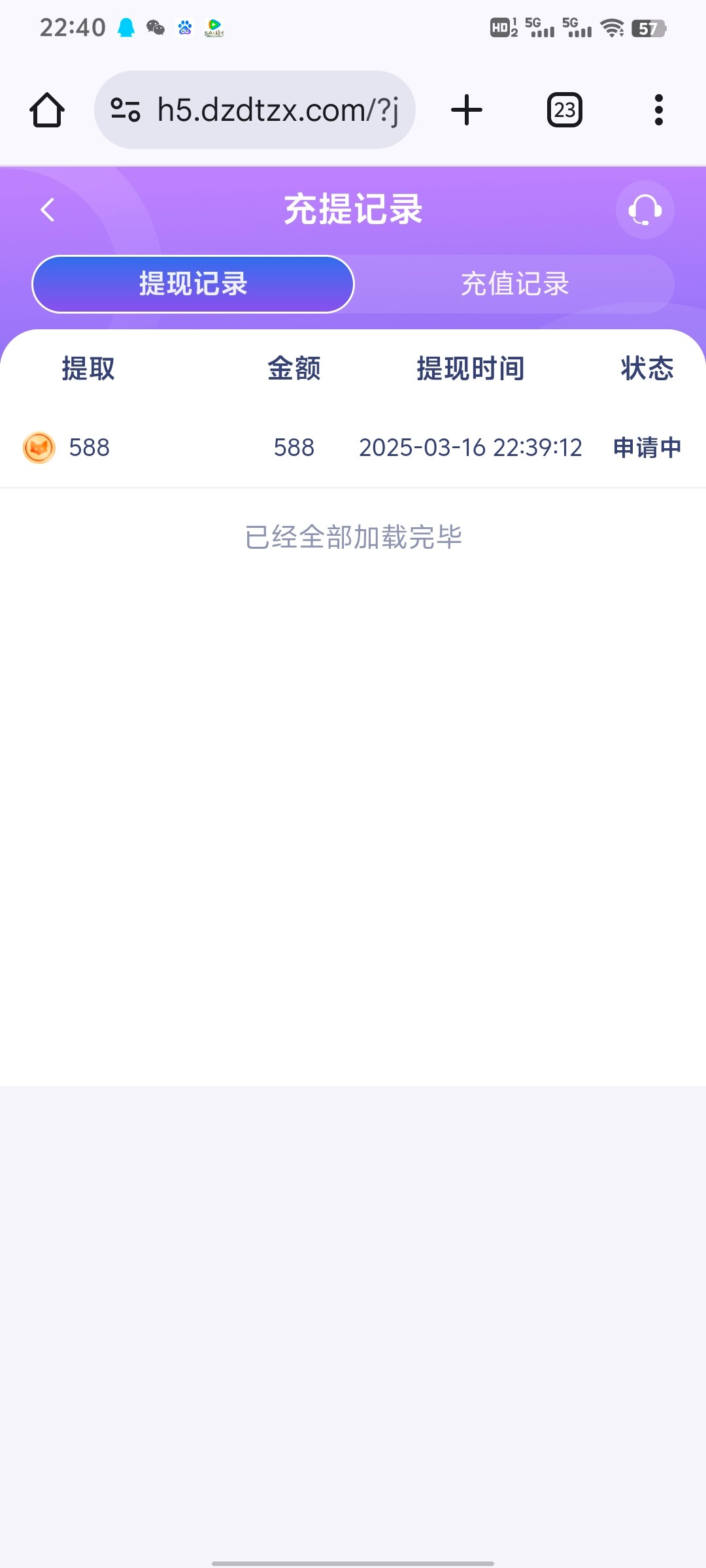Tap the browser home button

[x=47, y=110]
